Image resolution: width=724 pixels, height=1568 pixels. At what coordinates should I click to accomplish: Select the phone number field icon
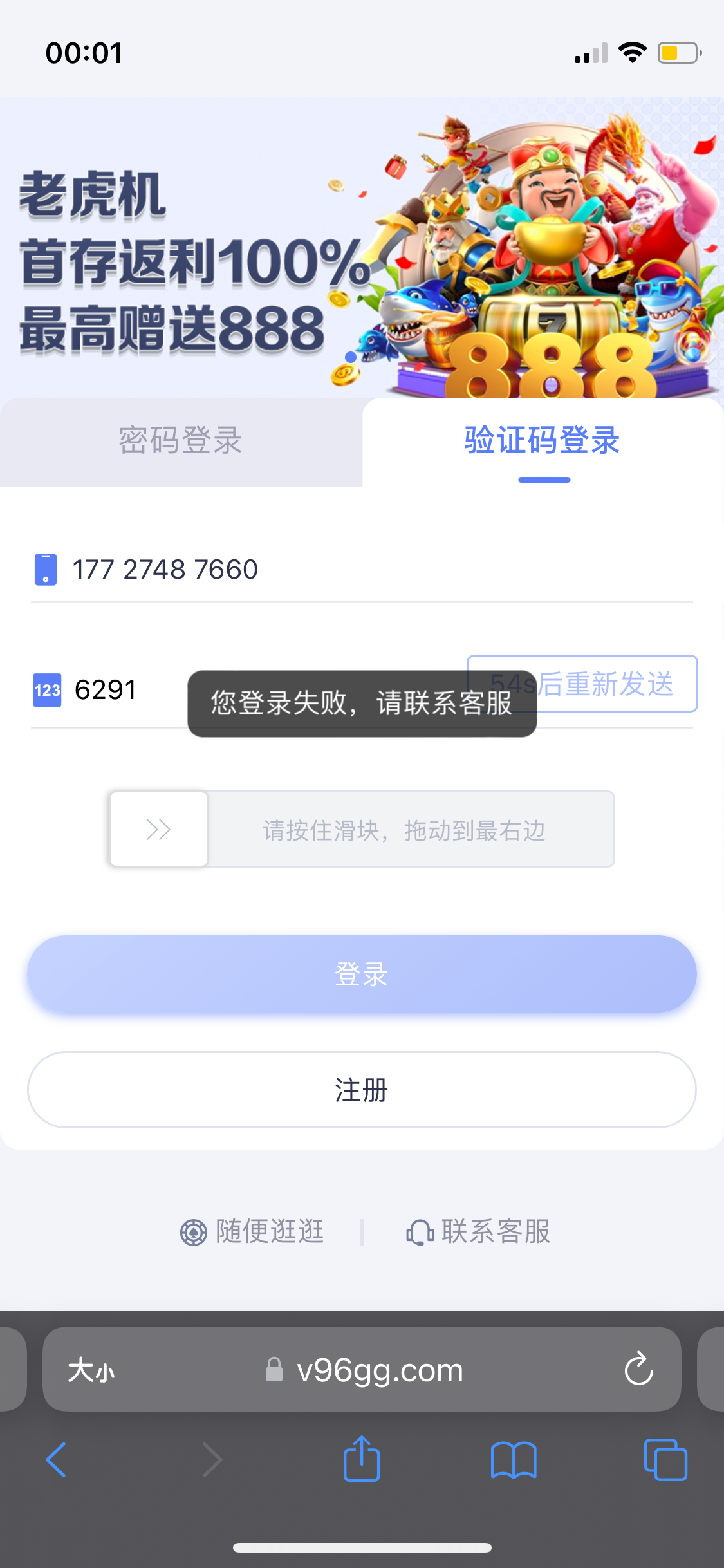point(46,568)
